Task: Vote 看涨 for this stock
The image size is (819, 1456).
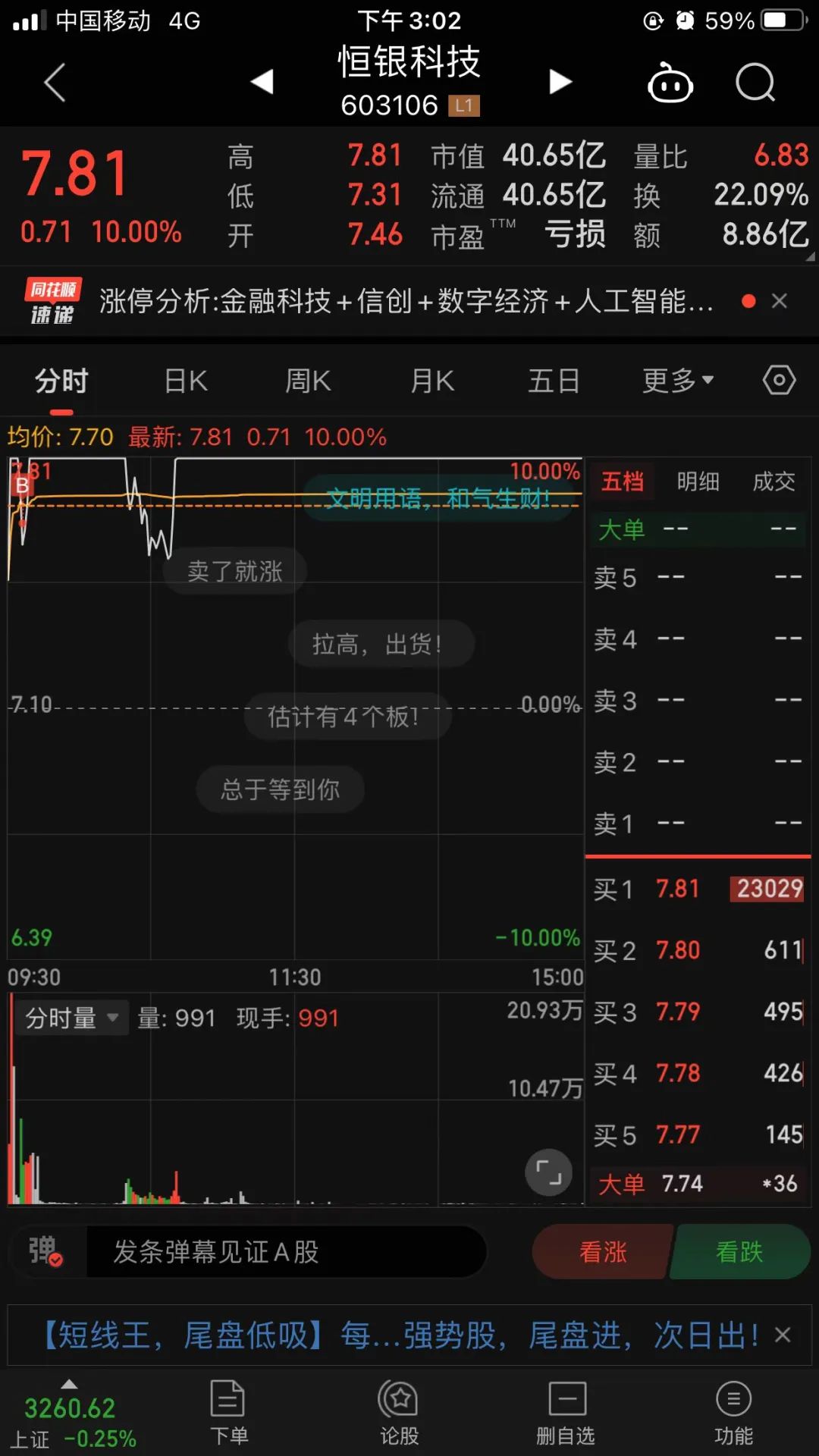Action: 603,1251
